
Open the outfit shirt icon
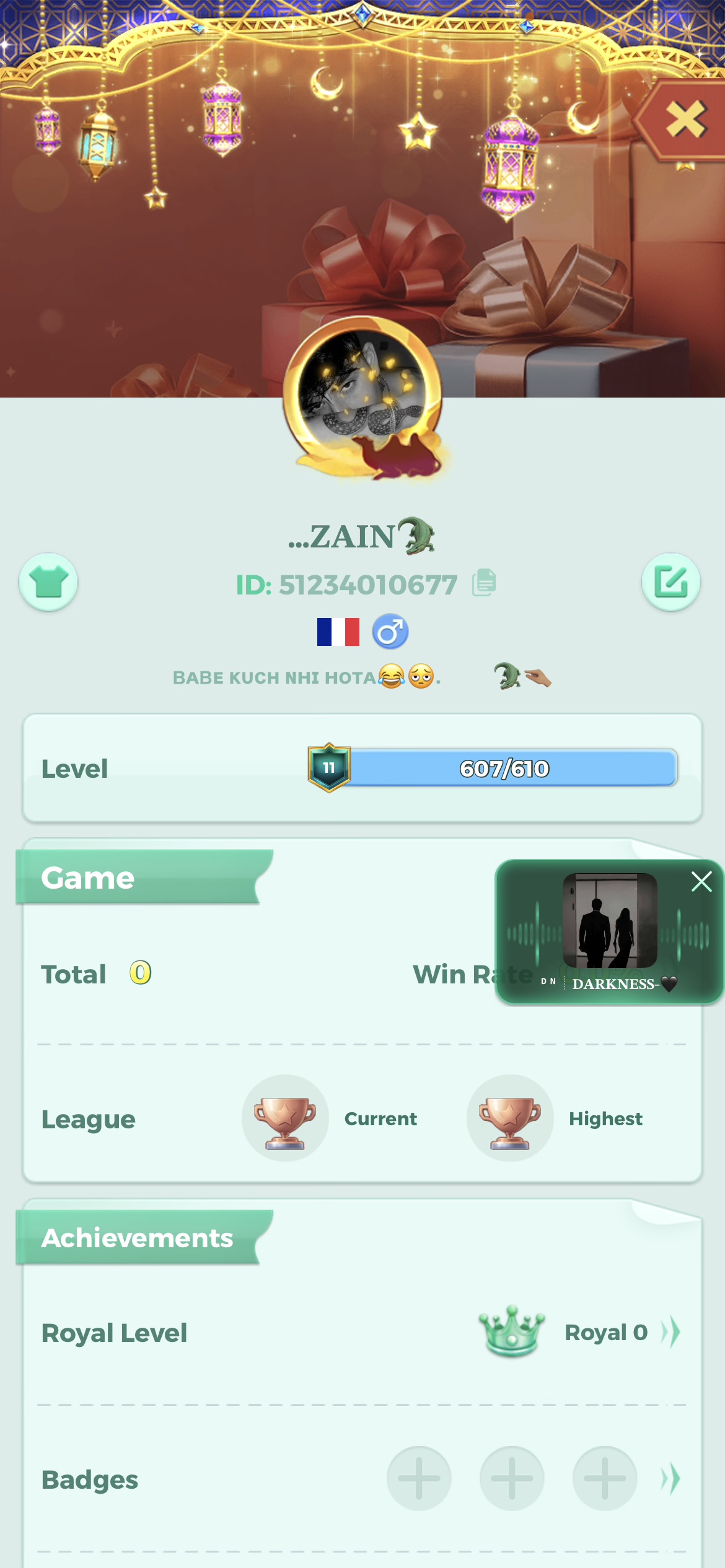pyautogui.click(x=48, y=582)
